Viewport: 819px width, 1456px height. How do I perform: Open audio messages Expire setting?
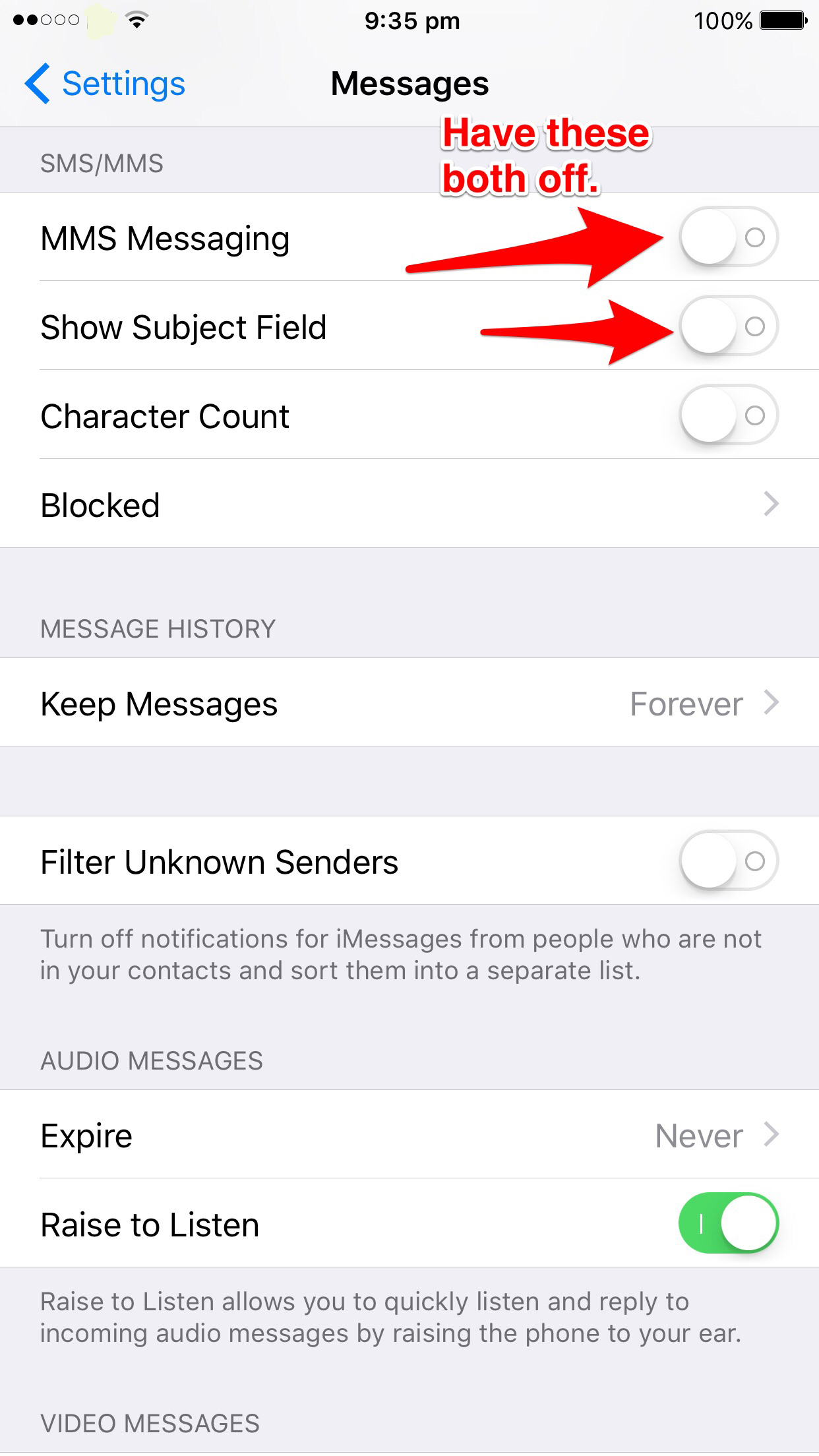pos(409,1135)
